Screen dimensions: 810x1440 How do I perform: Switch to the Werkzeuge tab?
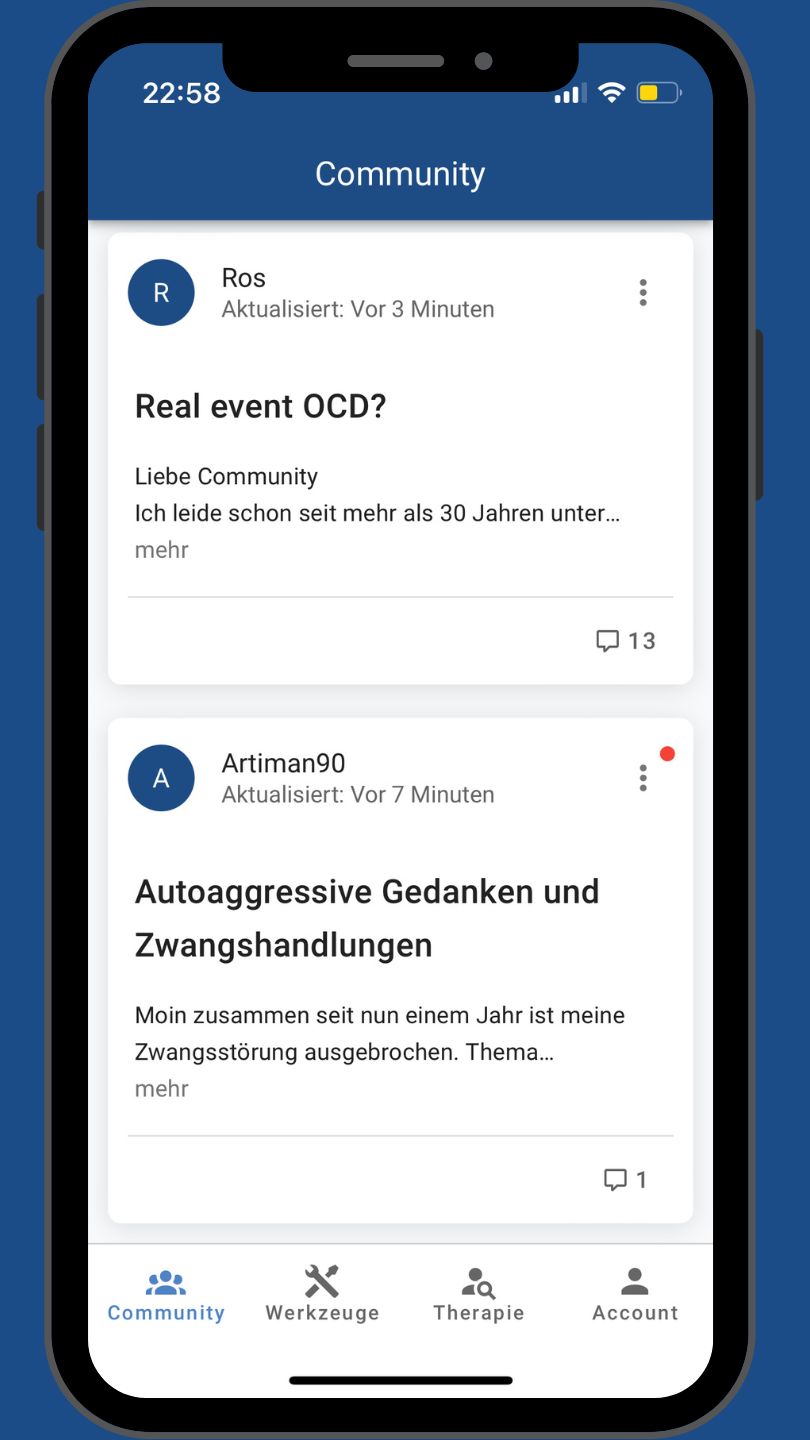pyautogui.click(x=322, y=1294)
